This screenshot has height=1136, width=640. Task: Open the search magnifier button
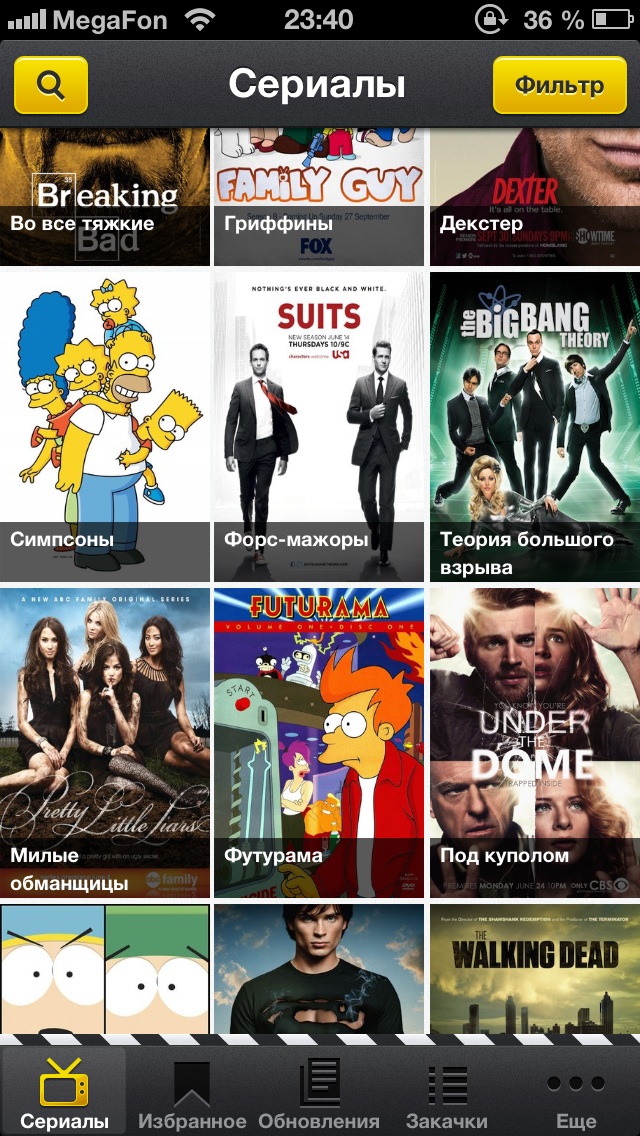point(51,85)
